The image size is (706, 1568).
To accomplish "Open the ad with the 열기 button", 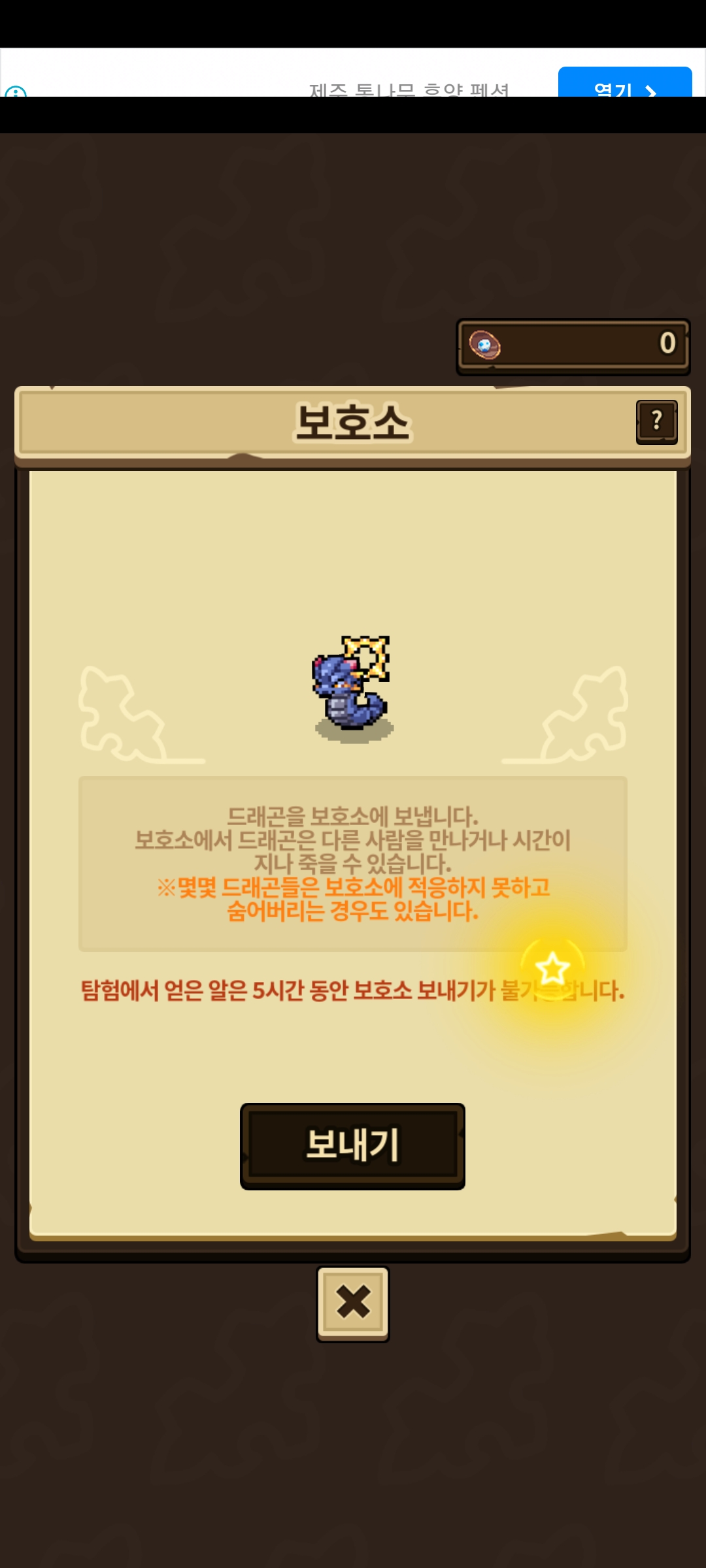I will pos(624,85).
